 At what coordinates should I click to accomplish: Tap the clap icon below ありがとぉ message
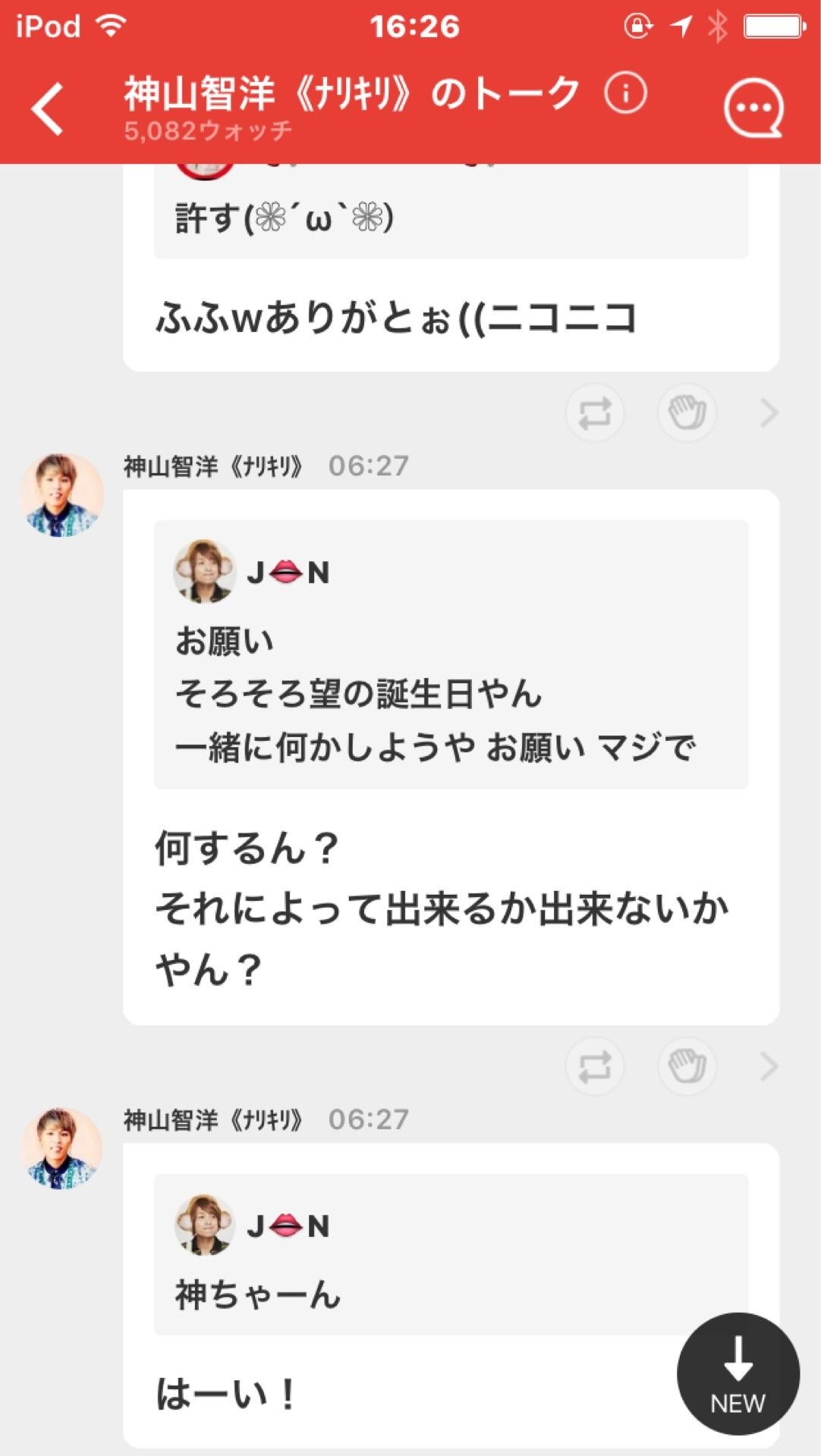[x=686, y=412]
